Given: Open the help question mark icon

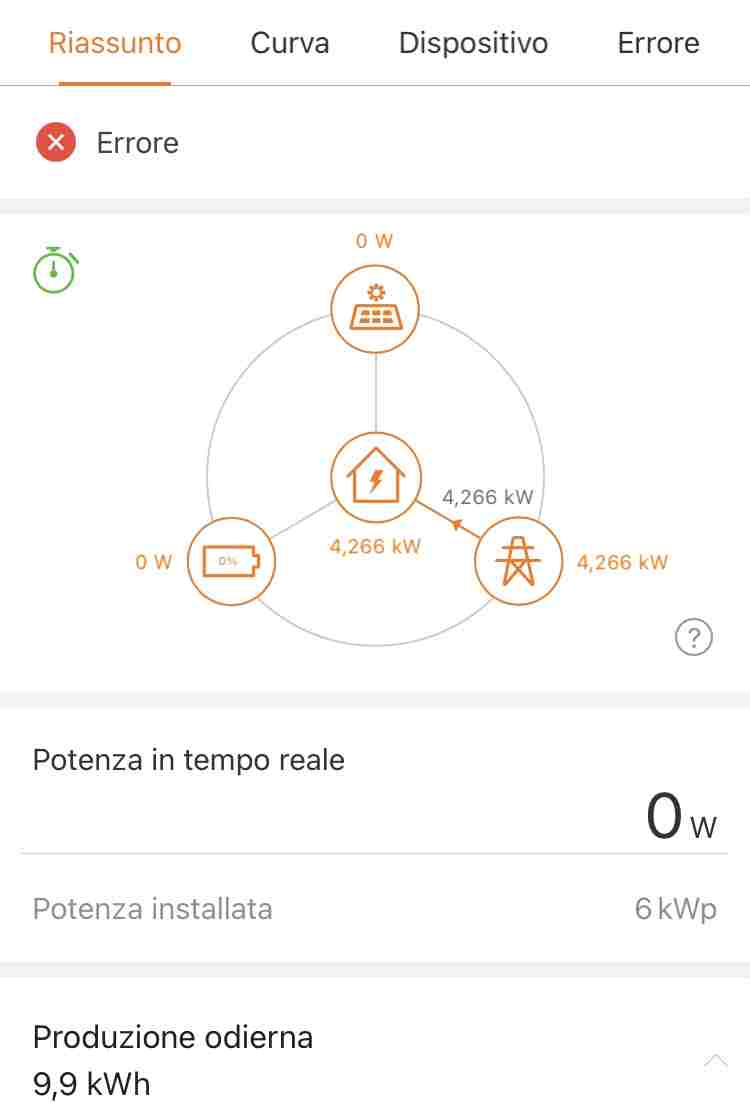Looking at the screenshot, I should coord(694,636).
